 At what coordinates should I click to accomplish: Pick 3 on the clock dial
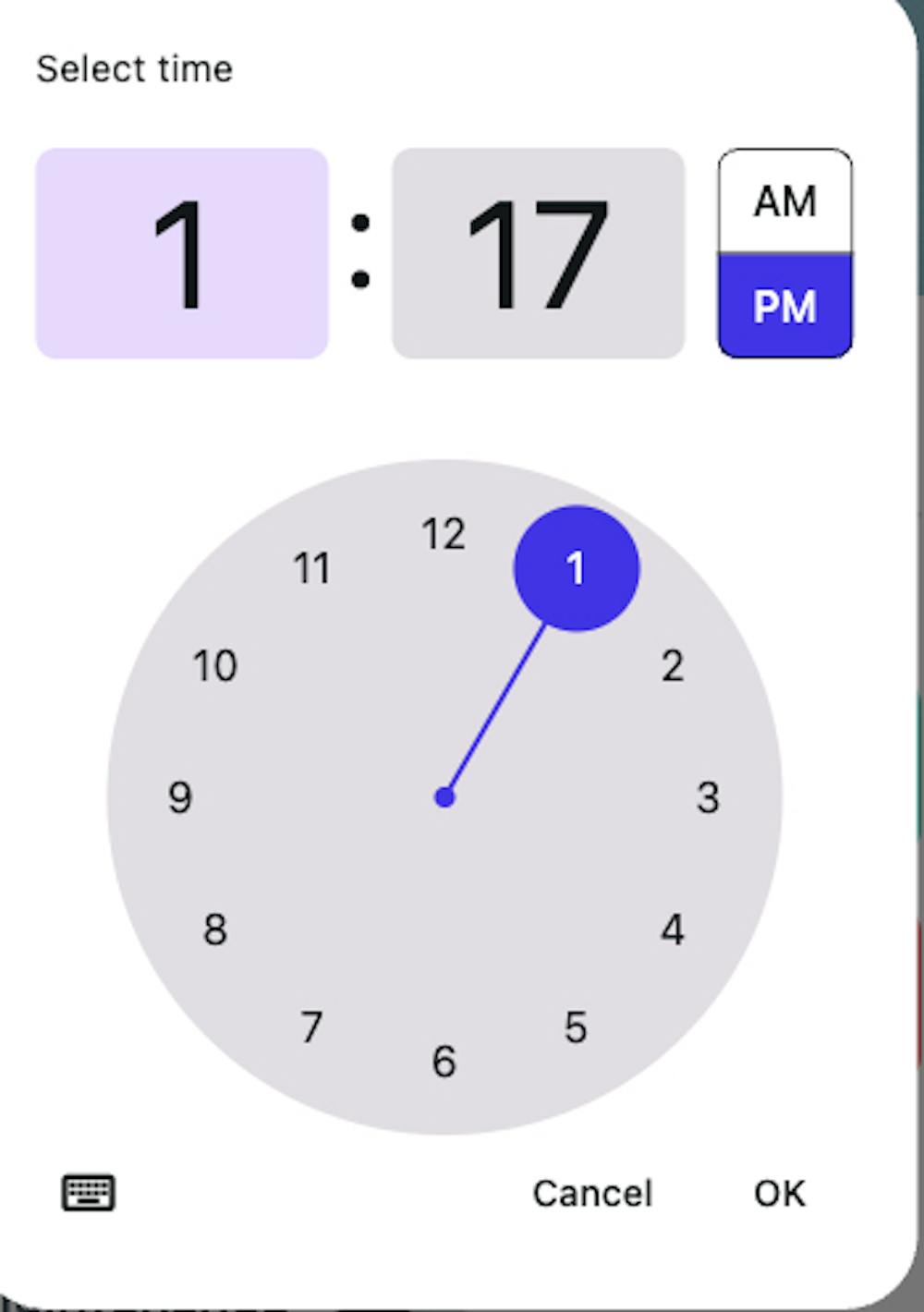[x=708, y=797]
